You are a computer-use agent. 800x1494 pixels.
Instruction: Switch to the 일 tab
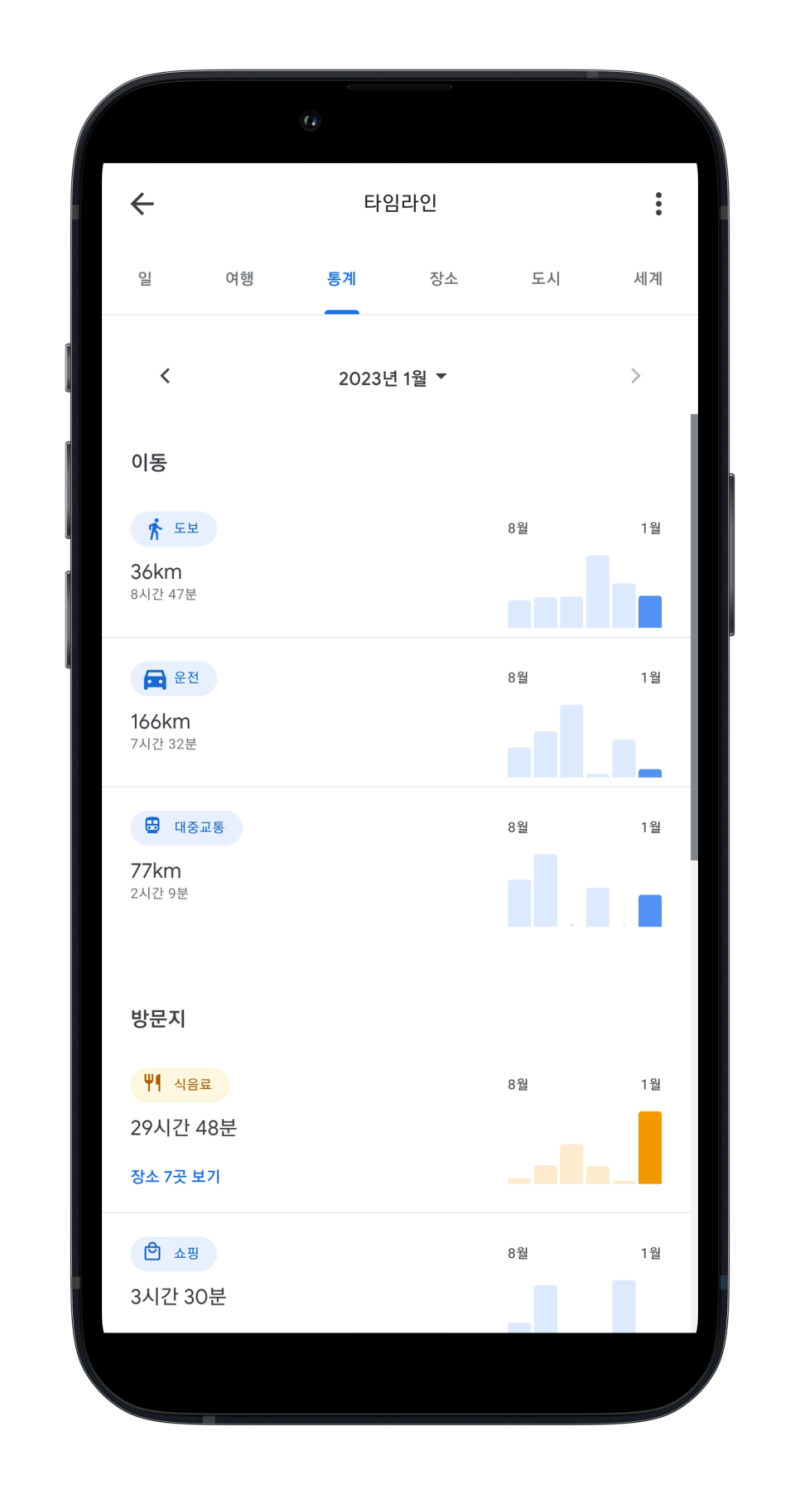[x=145, y=279]
